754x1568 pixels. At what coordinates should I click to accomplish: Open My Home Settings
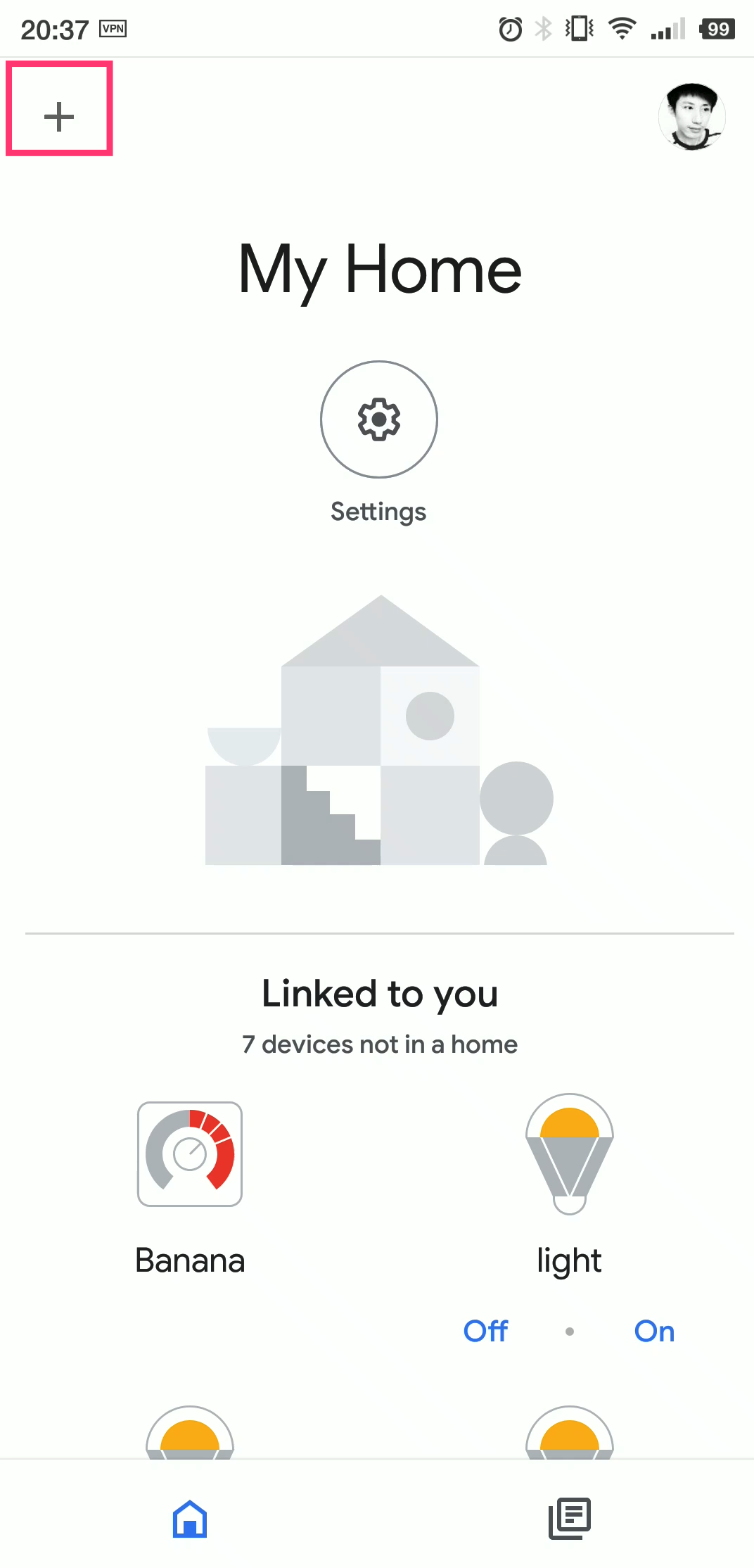[x=379, y=420]
